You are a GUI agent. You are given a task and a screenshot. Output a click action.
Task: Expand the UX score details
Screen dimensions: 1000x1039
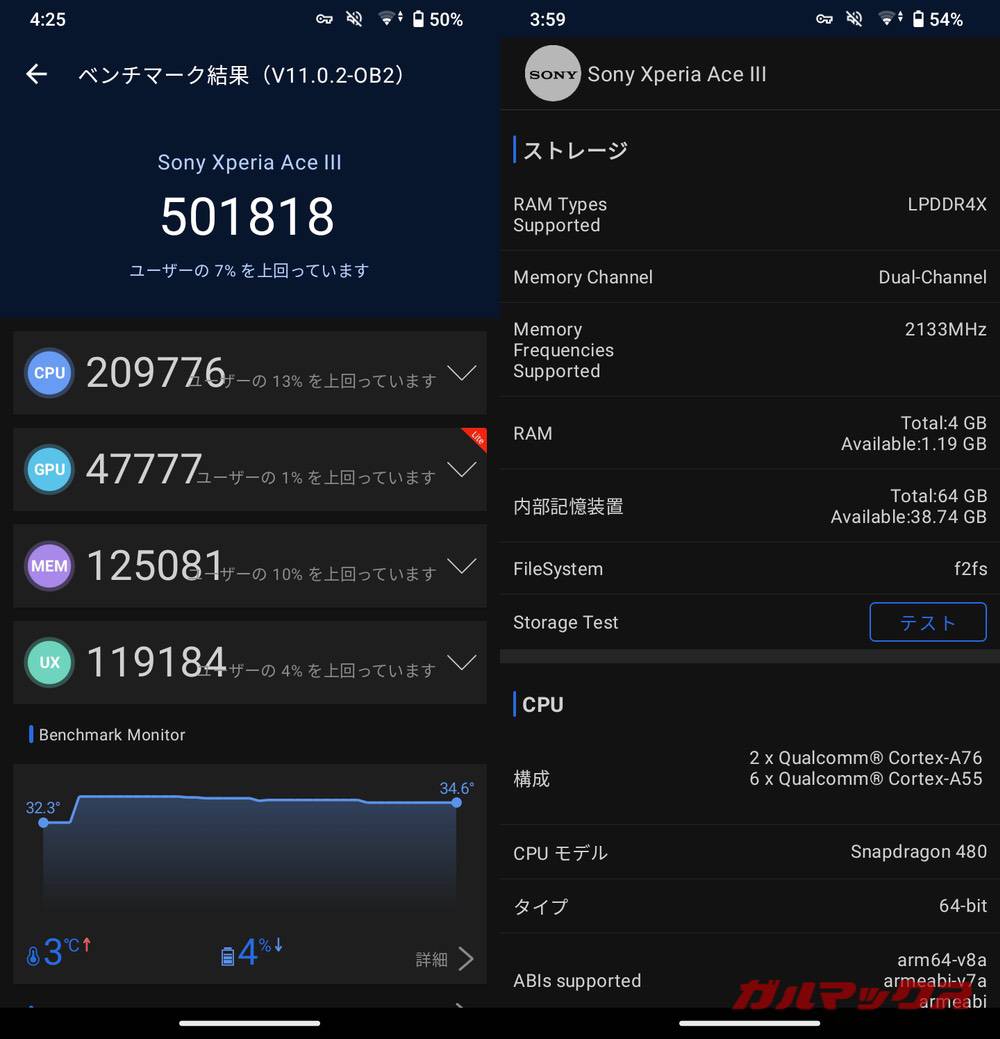(461, 662)
